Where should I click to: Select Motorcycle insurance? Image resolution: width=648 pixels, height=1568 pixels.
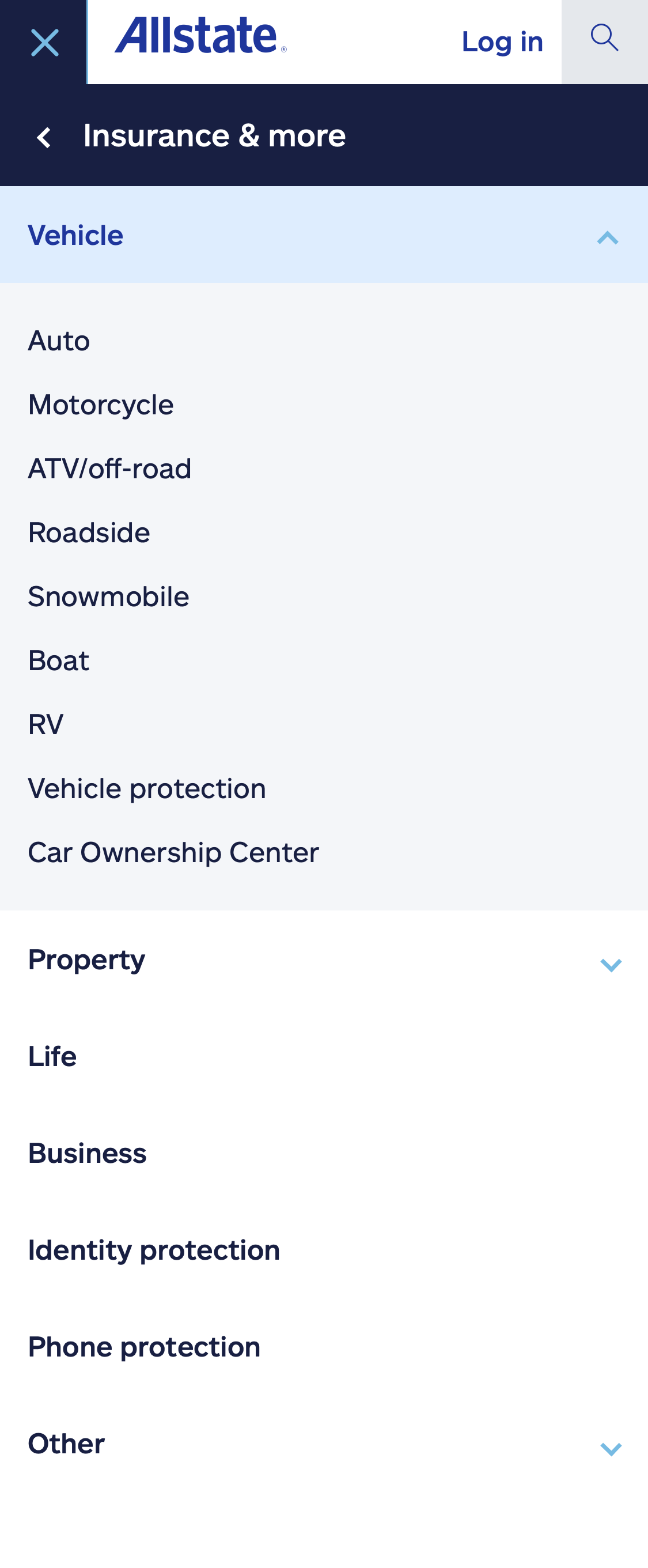pos(100,404)
